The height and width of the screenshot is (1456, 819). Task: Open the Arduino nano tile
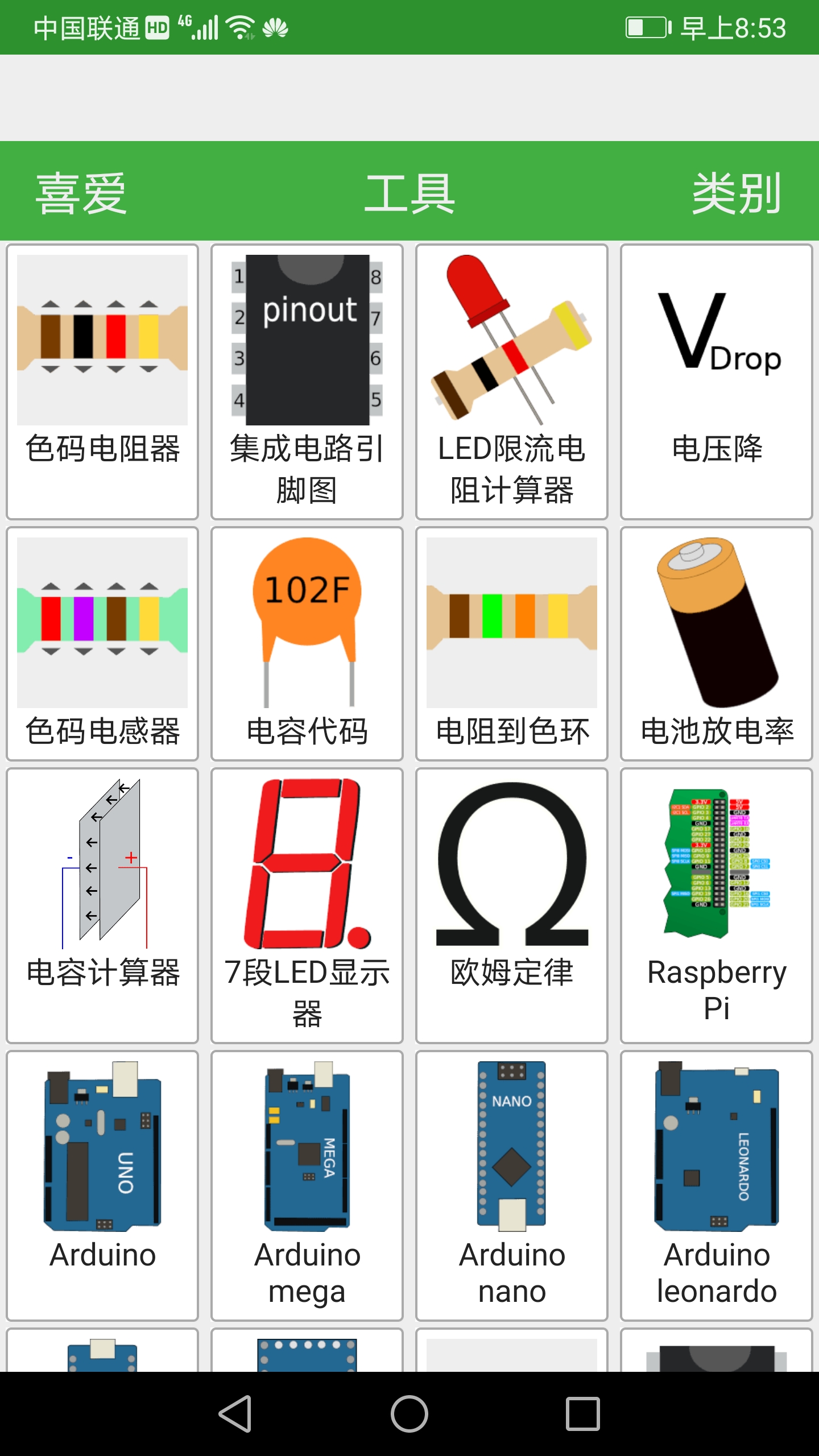click(x=512, y=1186)
